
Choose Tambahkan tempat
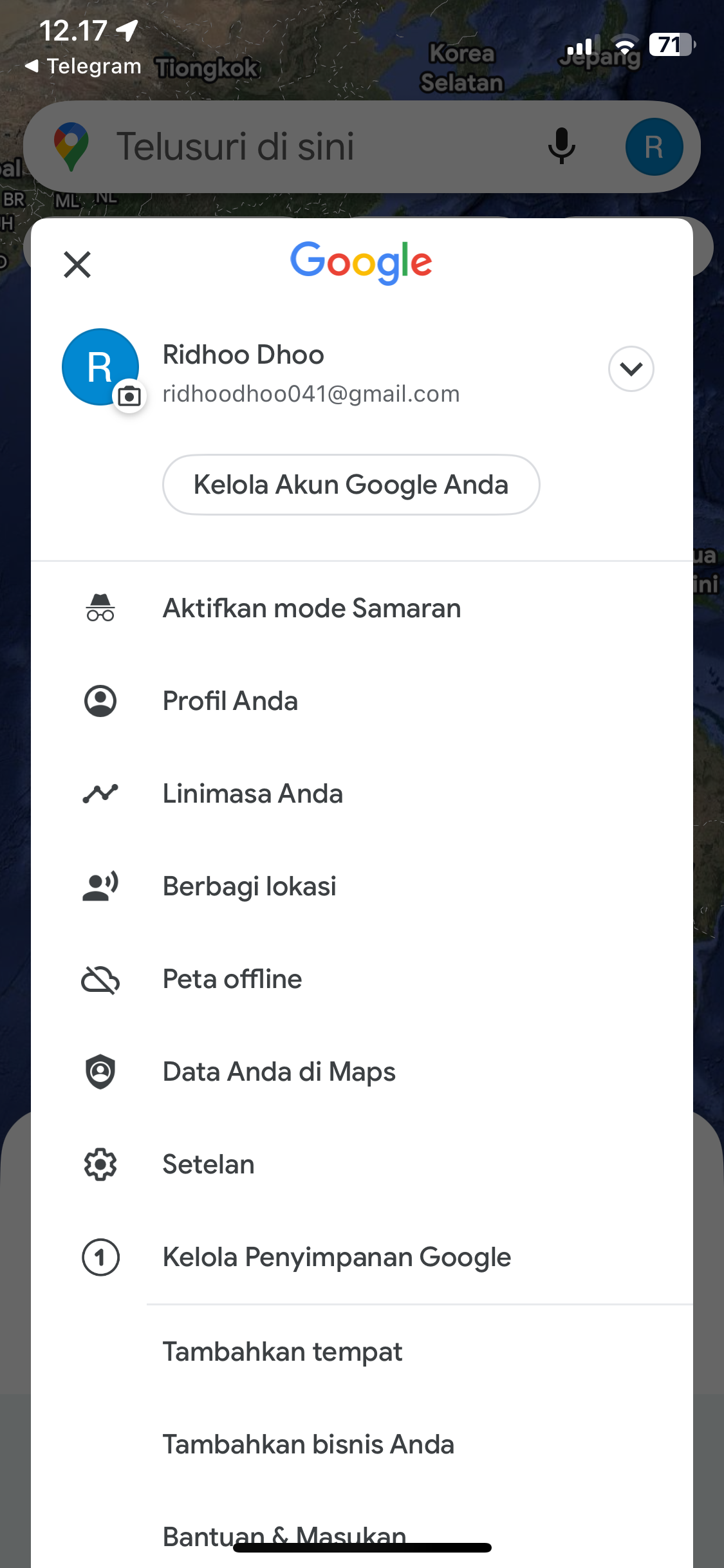coord(362,1352)
